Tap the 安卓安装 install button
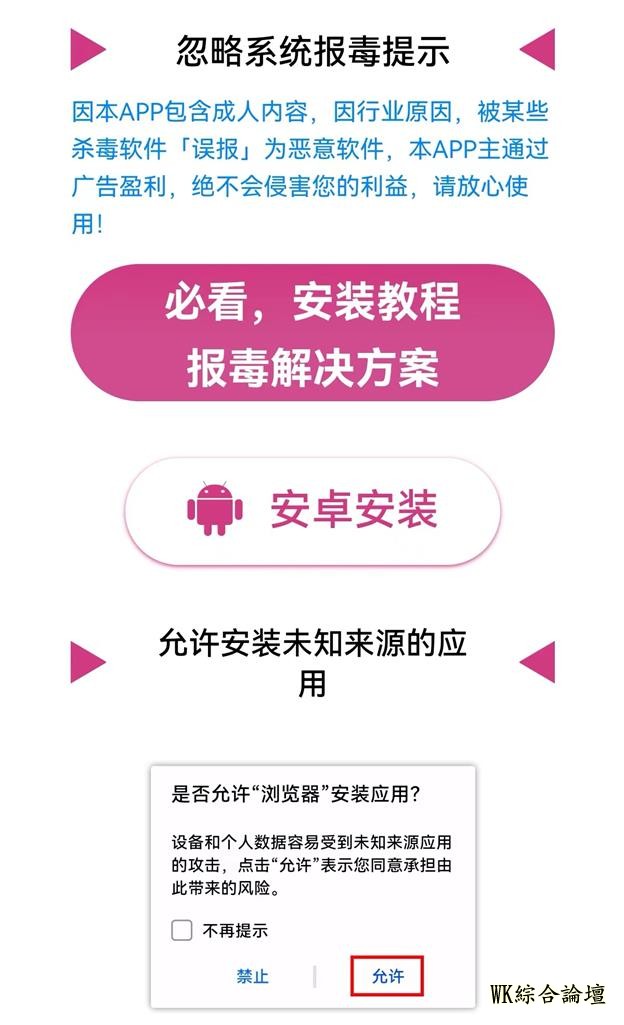This screenshot has height=1025, width=624. [x=312, y=510]
